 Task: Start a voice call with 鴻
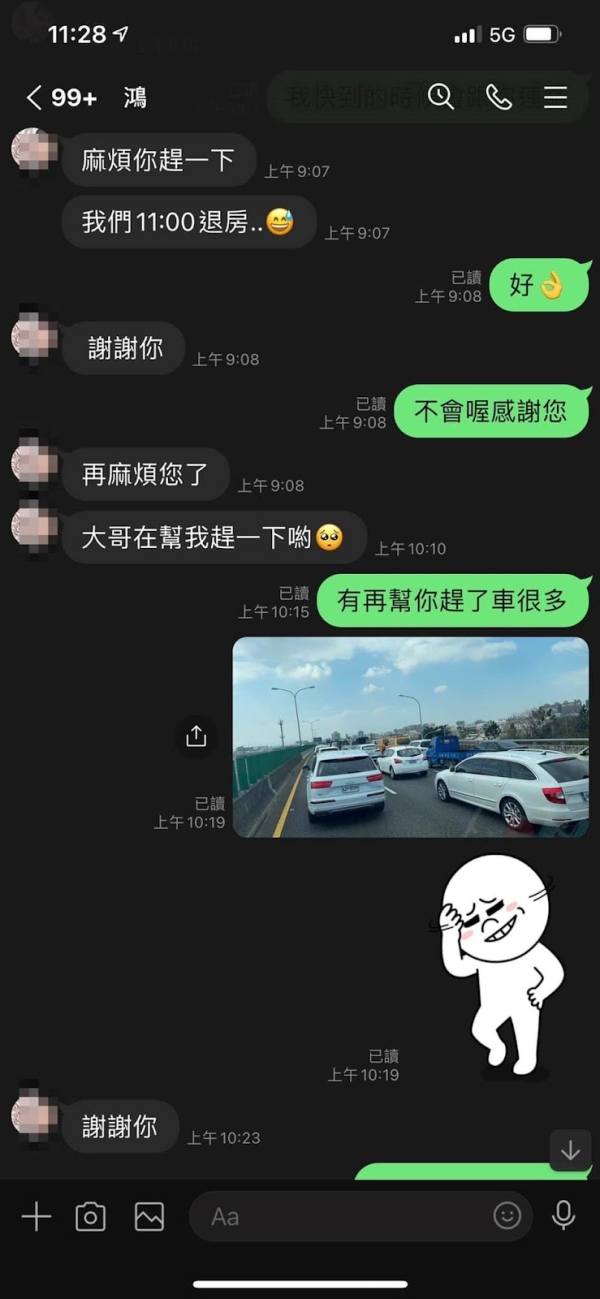[498, 96]
